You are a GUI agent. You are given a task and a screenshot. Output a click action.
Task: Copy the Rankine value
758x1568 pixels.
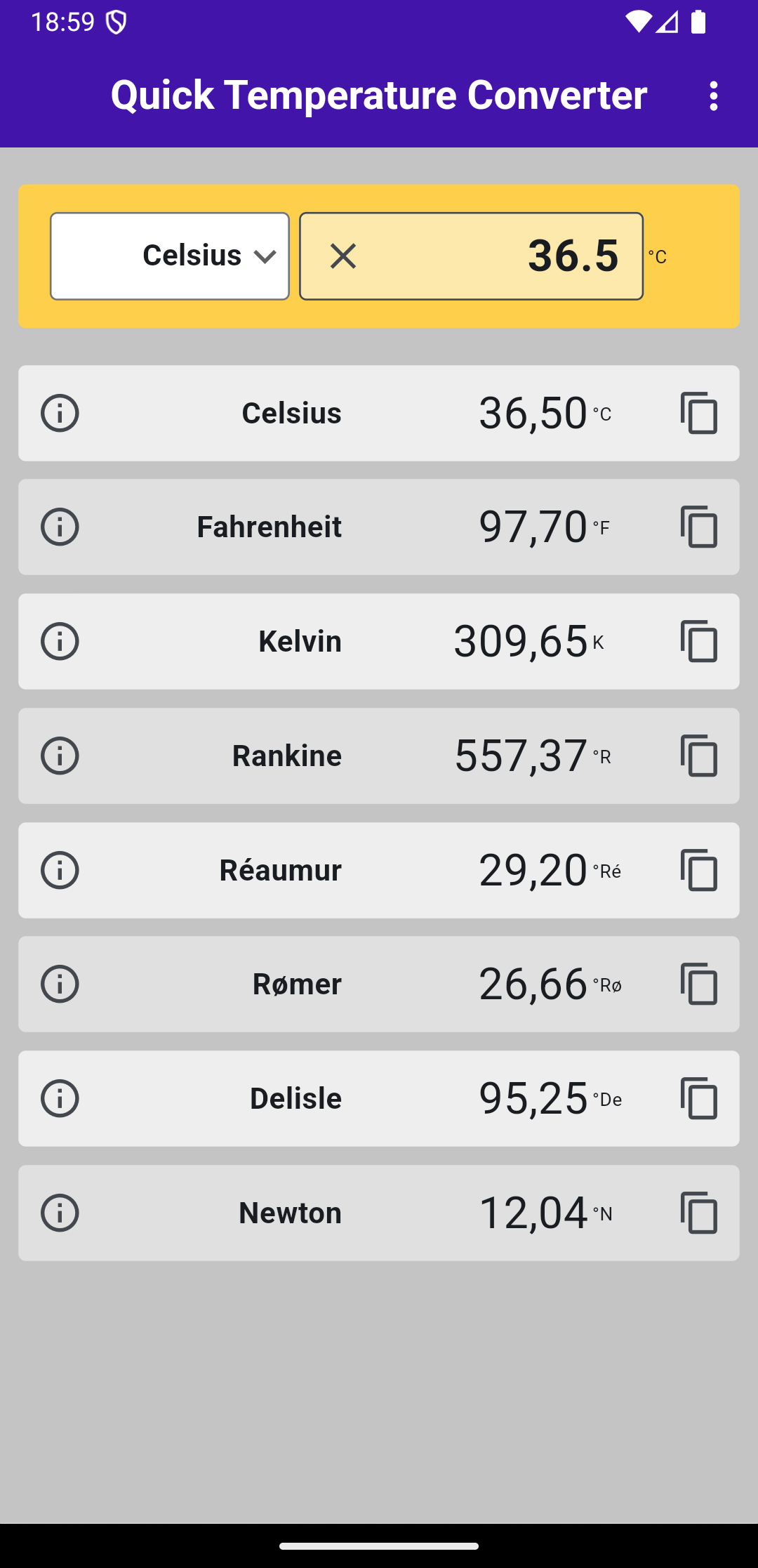coord(698,756)
